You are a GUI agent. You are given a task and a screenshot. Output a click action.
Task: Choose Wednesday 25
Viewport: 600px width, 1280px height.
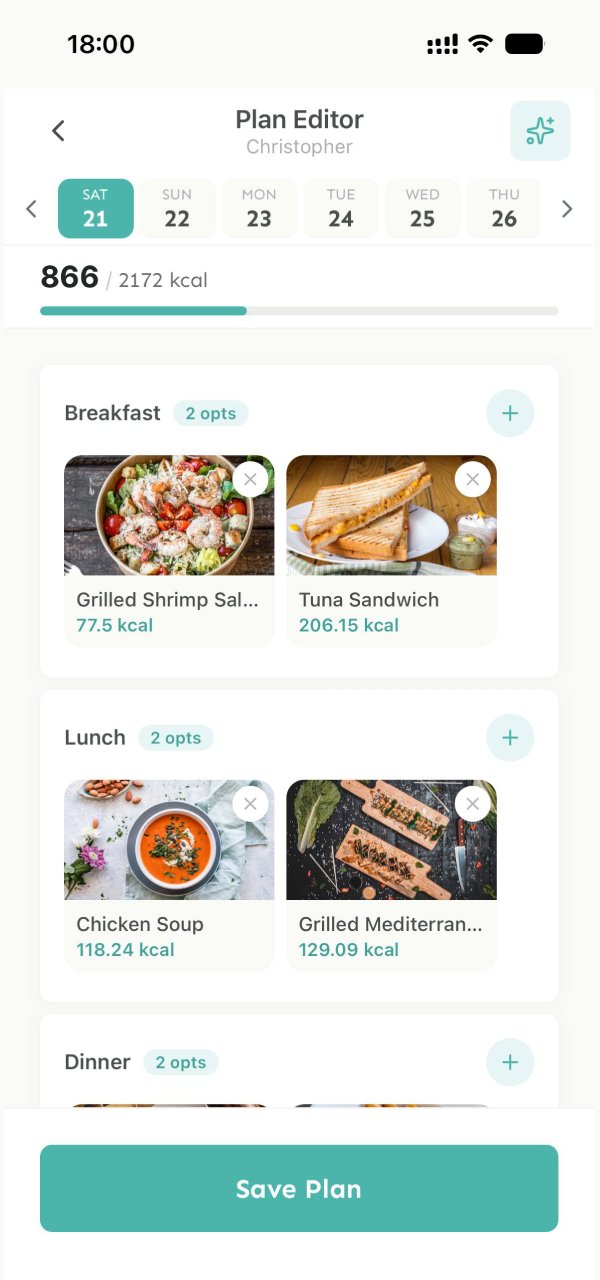[x=422, y=208]
